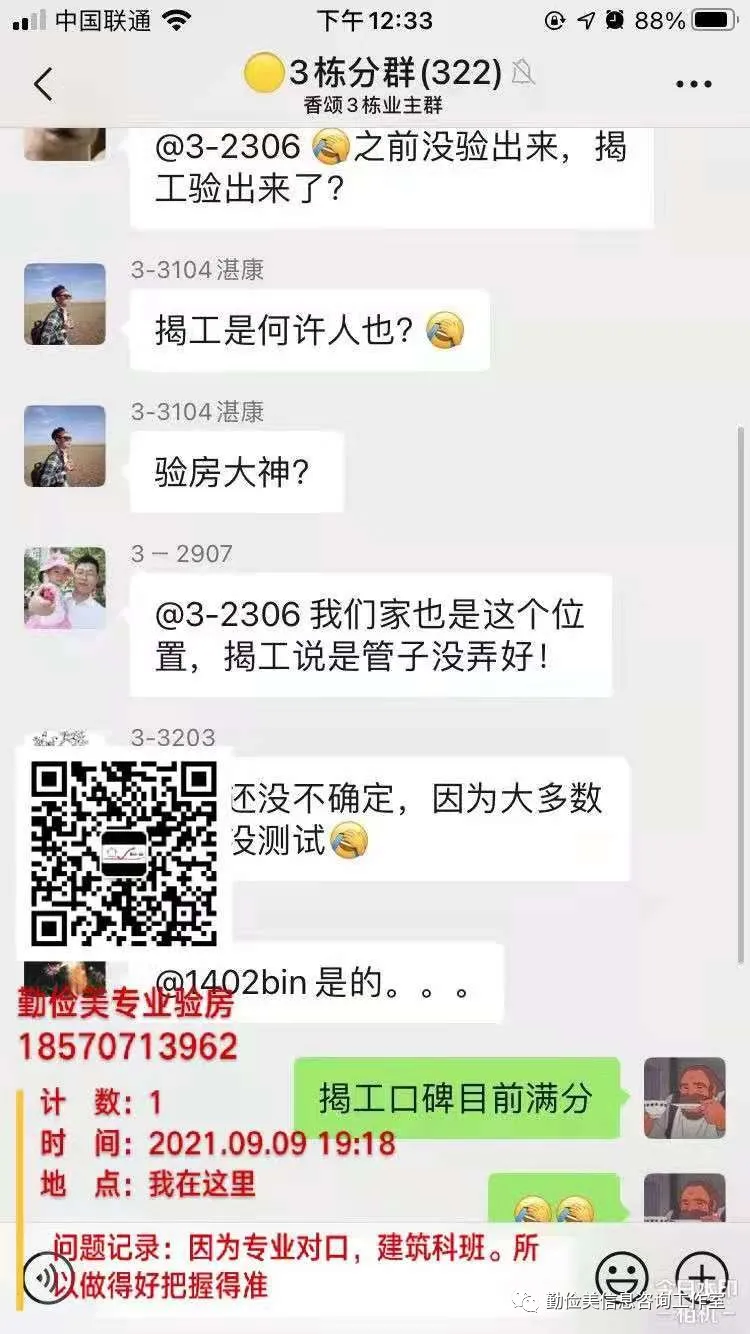Open the plus attachments menu
Screen dimensions: 750x1334
point(702,1277)
